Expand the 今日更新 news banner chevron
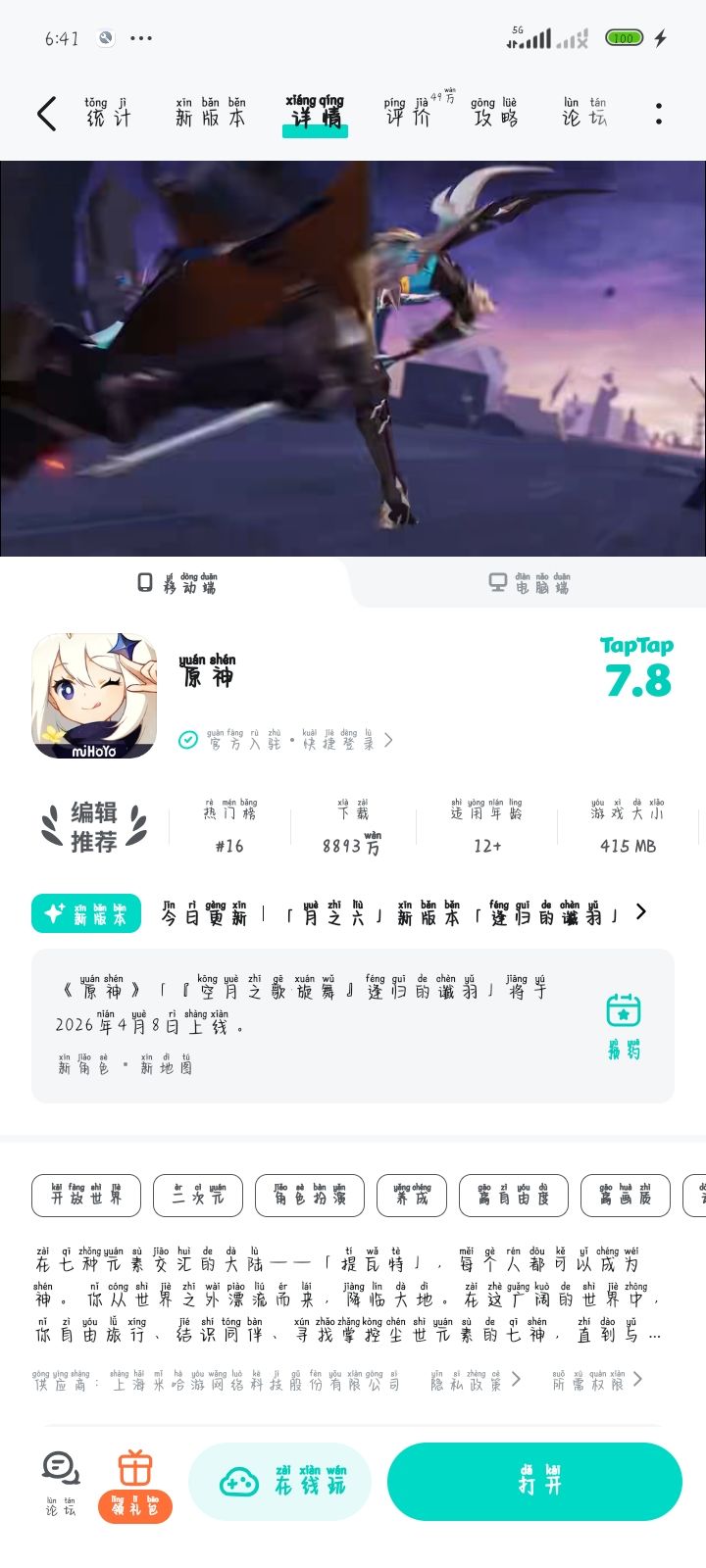 tap(642, 912)
